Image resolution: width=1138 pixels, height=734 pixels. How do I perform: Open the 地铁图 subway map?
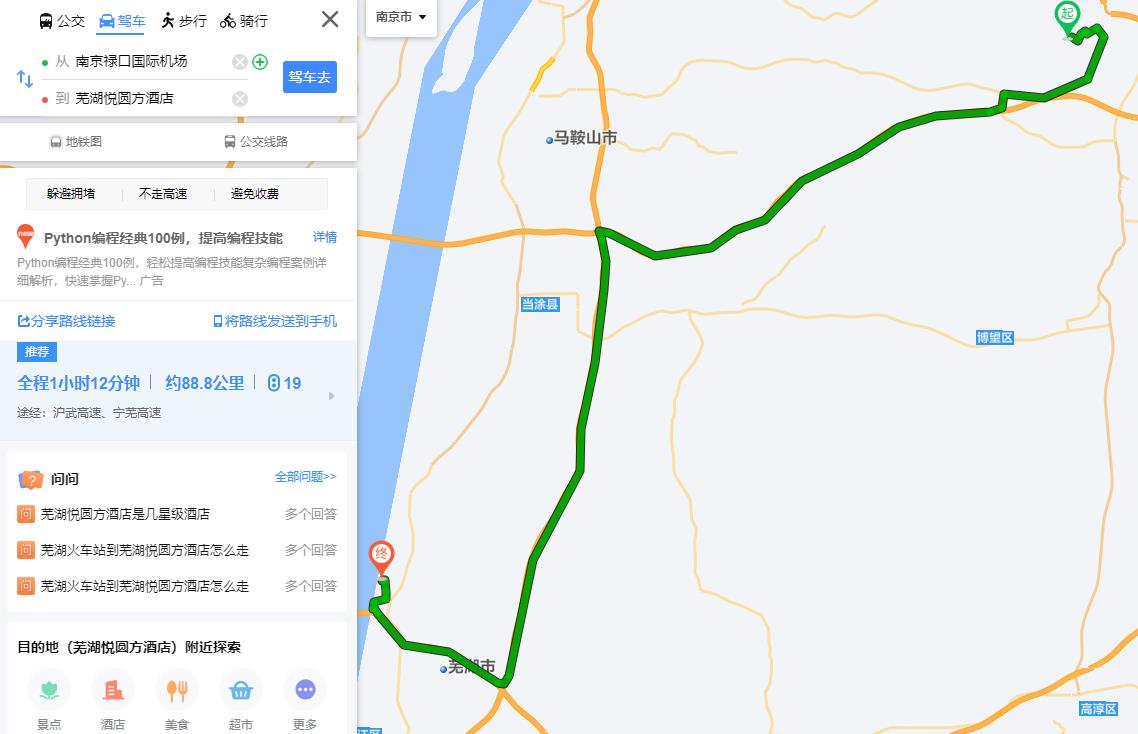[76, 142]
